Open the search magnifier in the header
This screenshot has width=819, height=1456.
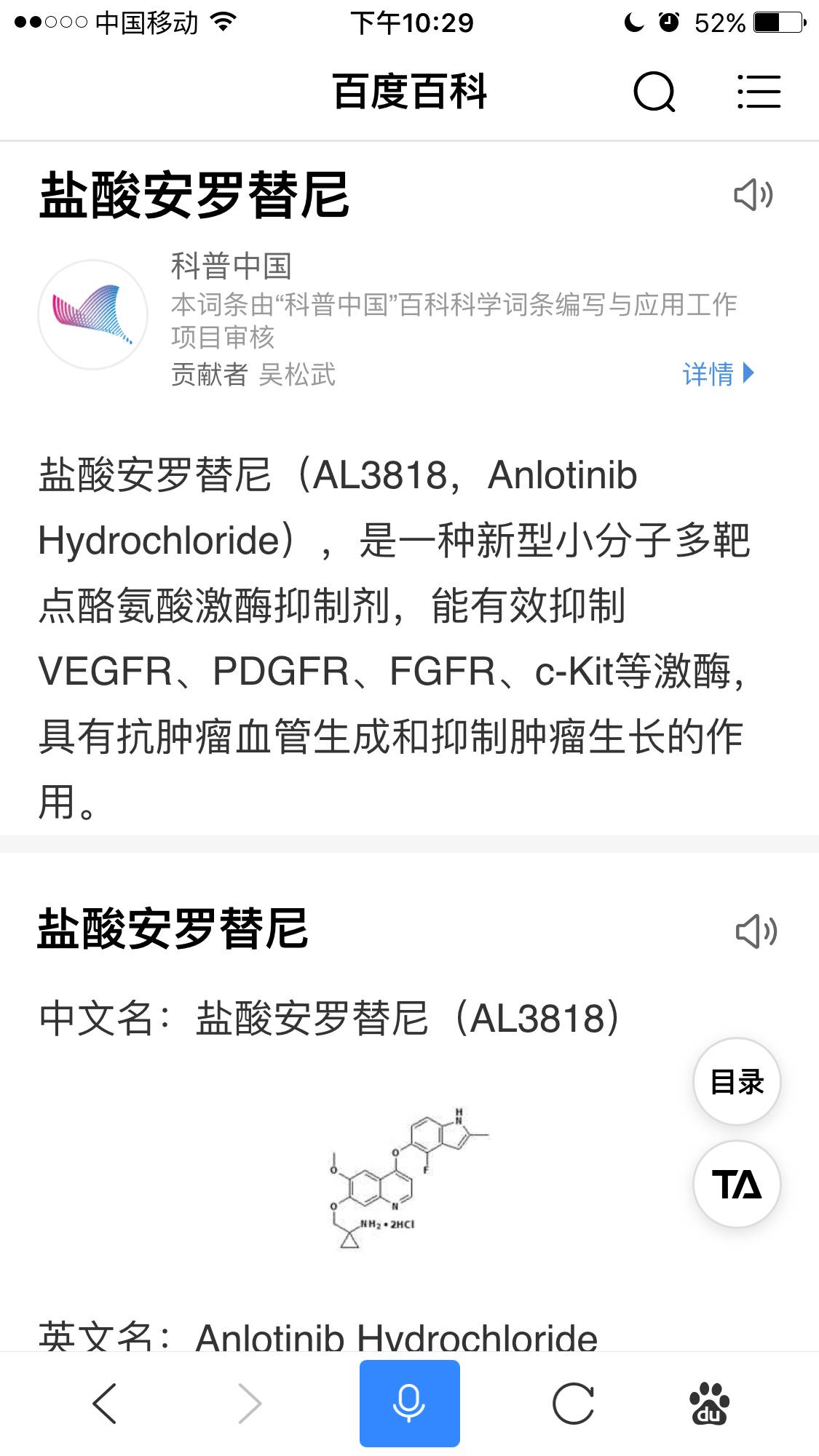(x=654, y=92)
